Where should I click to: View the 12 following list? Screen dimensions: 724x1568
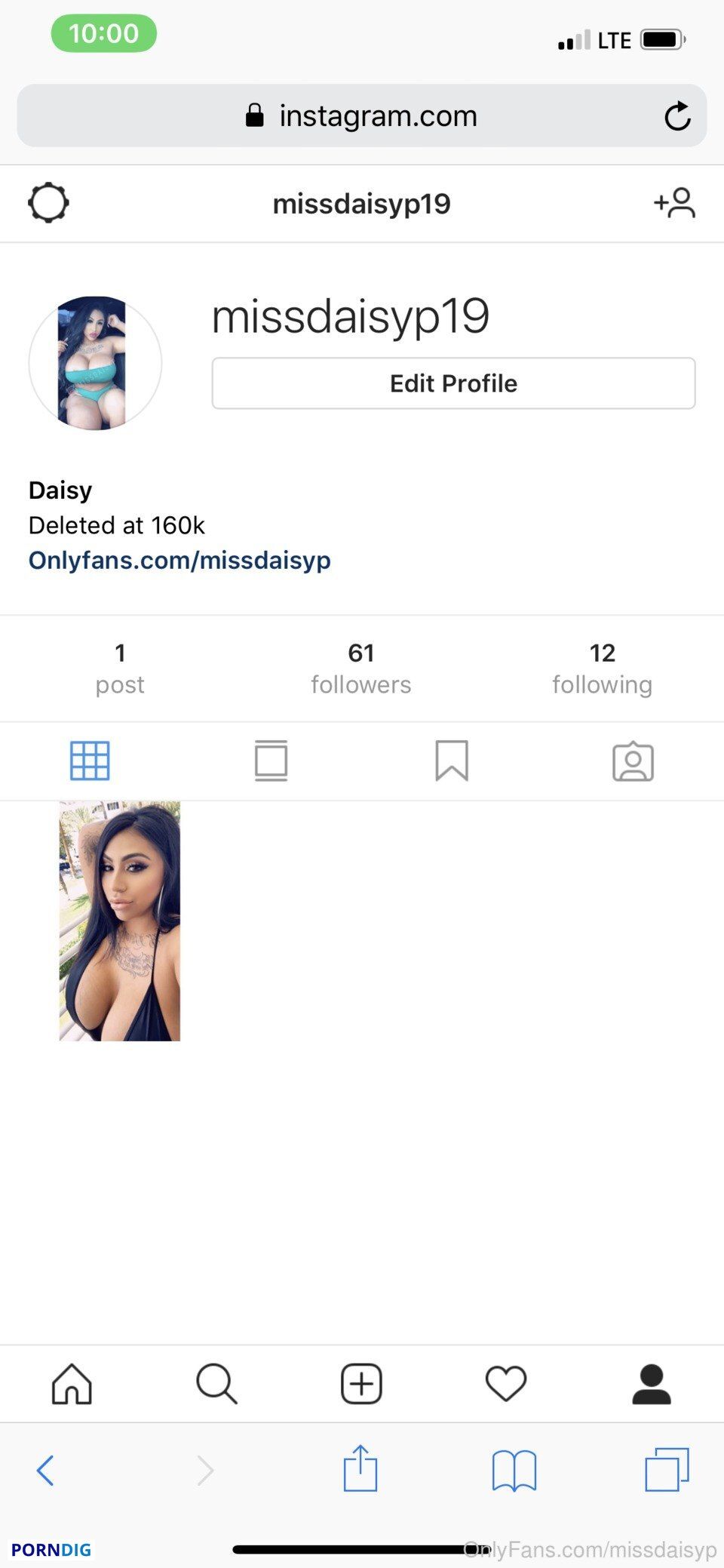click(x=602, y=669)
